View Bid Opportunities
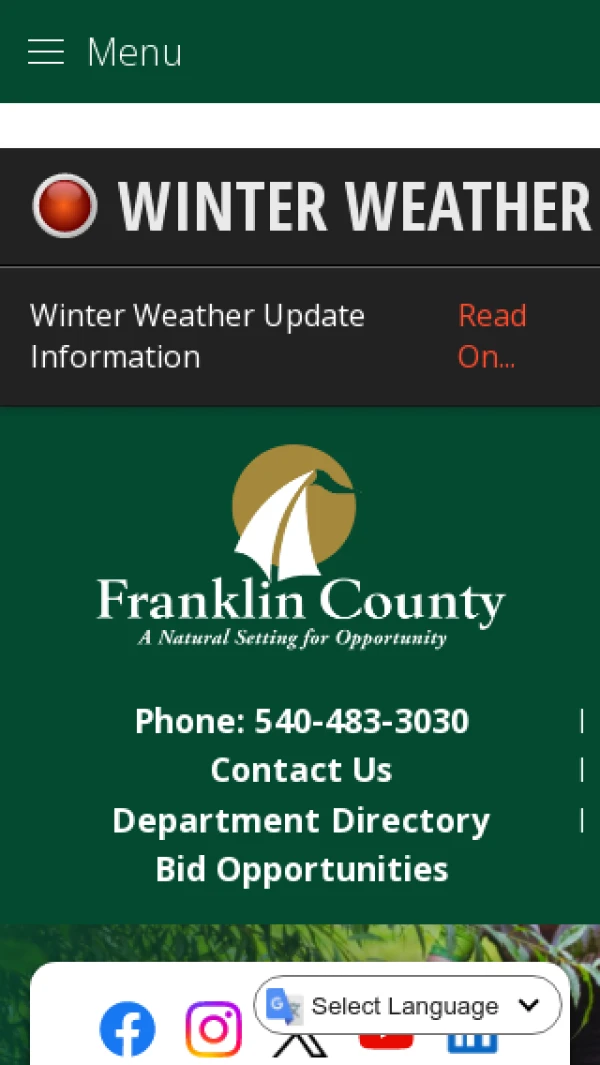600x1065 pixels. (301, 869)
